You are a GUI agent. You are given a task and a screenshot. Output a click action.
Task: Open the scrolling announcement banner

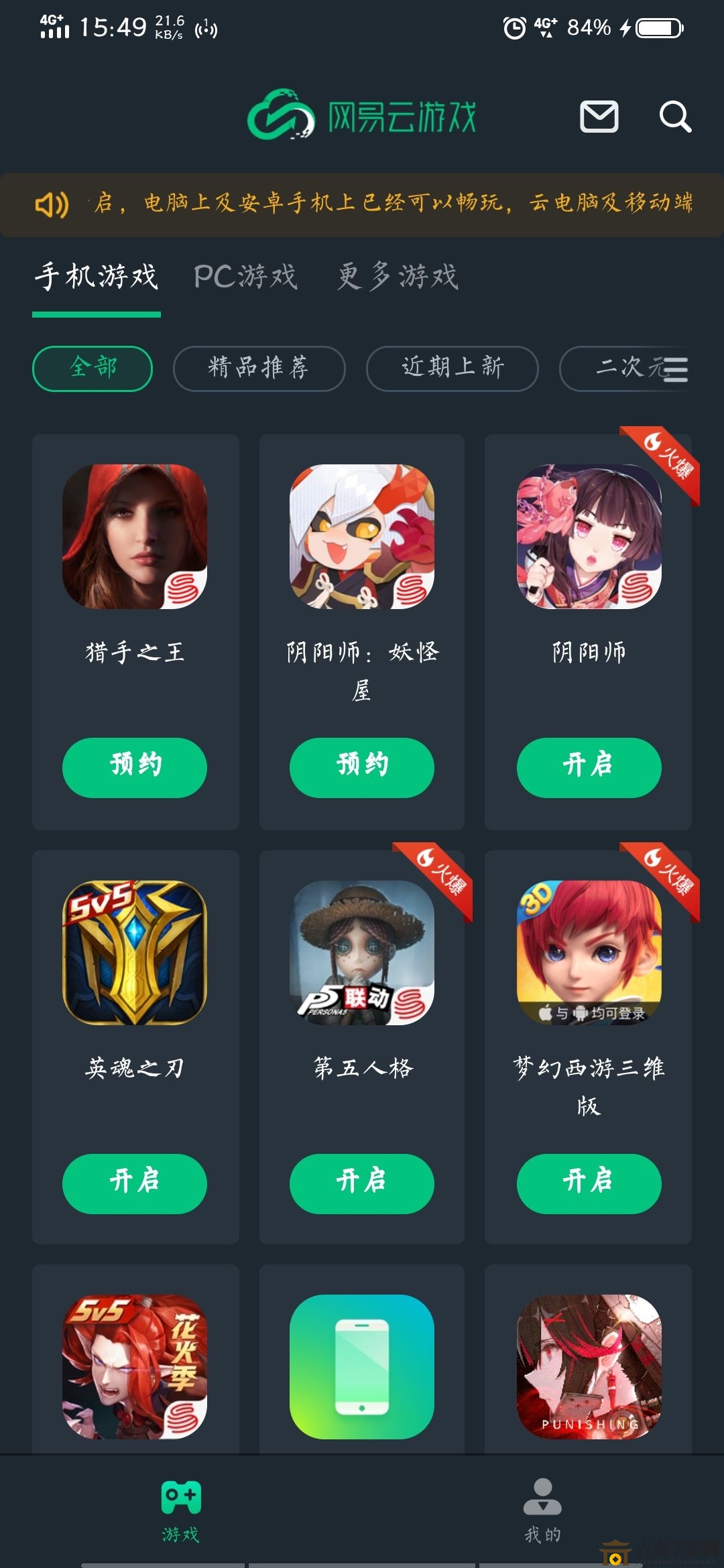coord(375,204)
